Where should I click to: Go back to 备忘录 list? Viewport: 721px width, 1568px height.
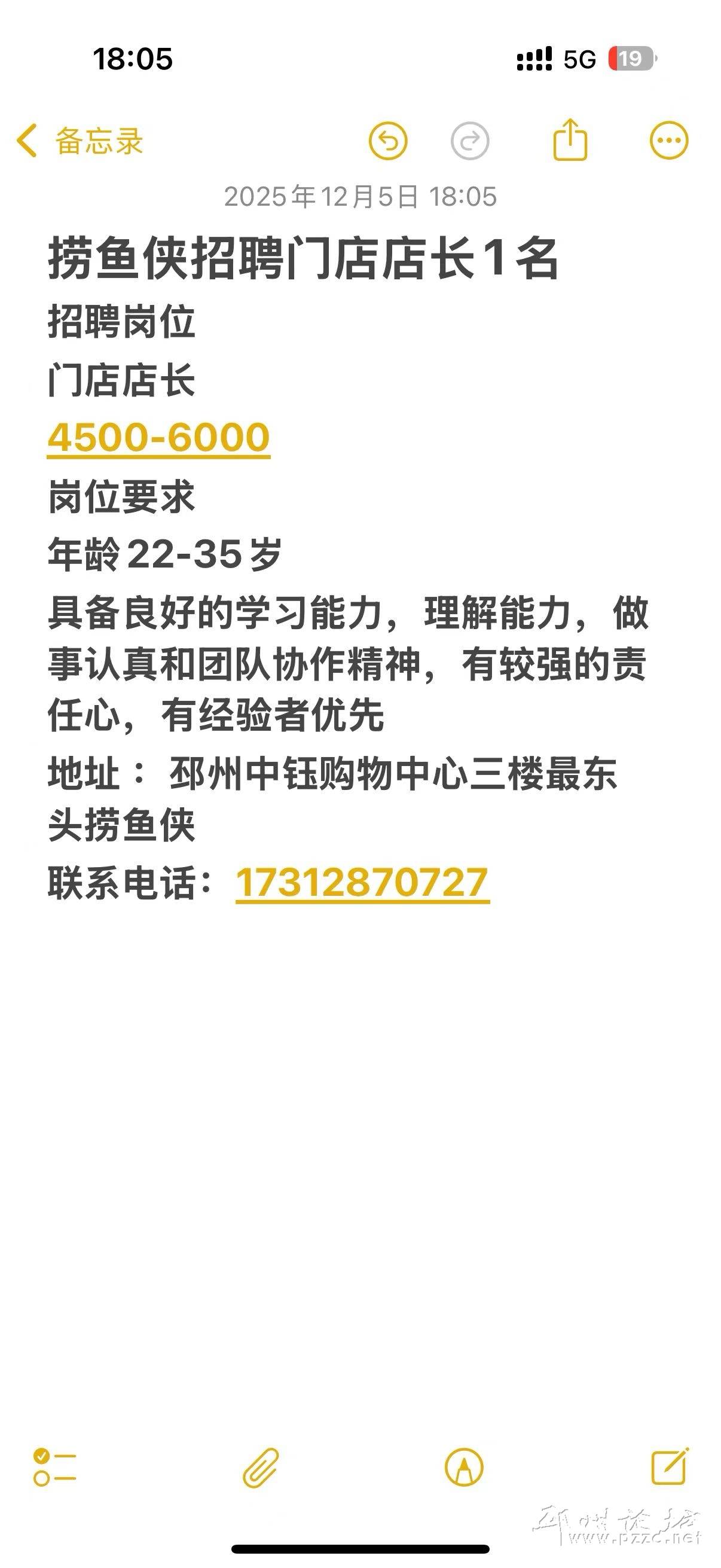pyautogui.click(x=79, y=141)
